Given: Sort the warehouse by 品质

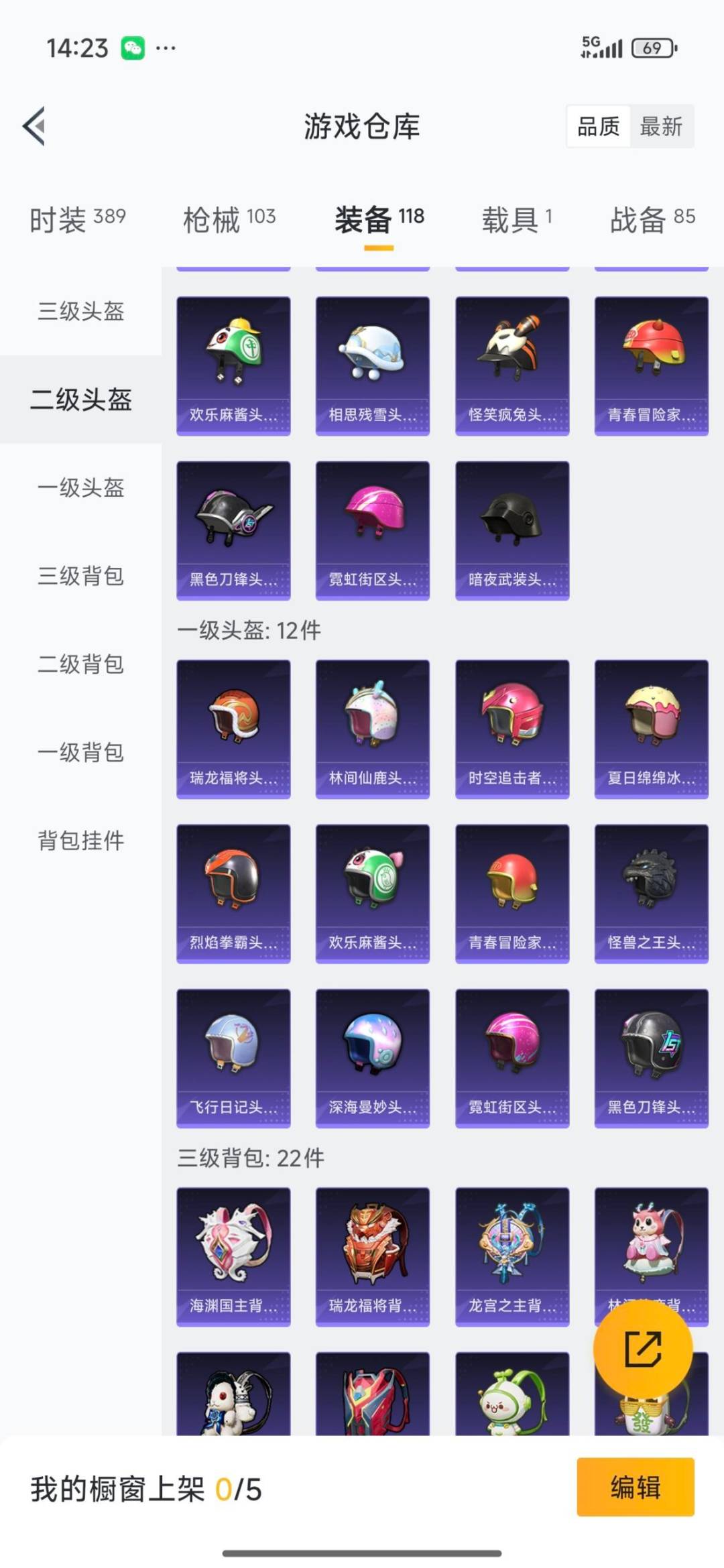Looking at the screenshot, I should coord(598,126).
